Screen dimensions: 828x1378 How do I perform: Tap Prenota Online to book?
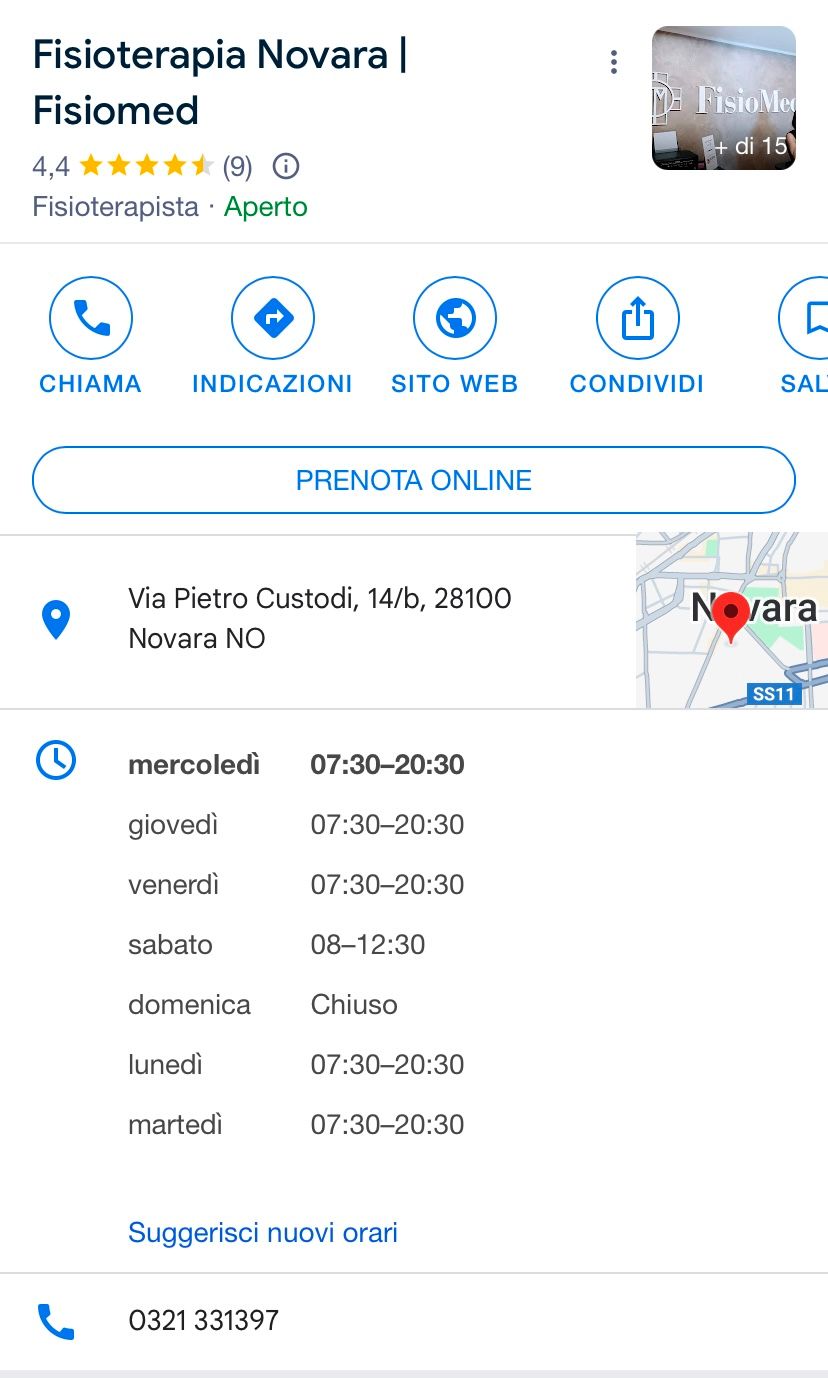click(414, 480)
